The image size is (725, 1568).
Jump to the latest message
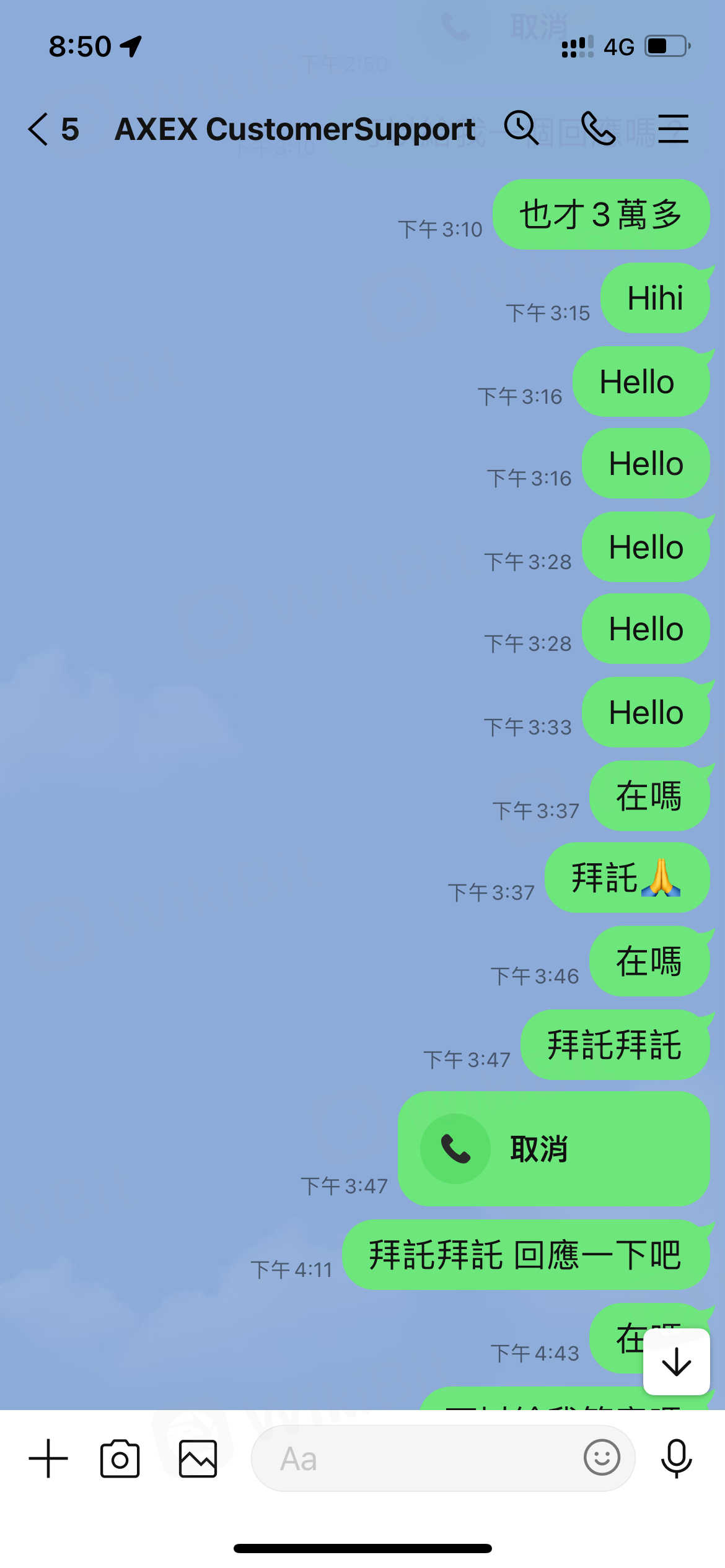click(676, 1361)
